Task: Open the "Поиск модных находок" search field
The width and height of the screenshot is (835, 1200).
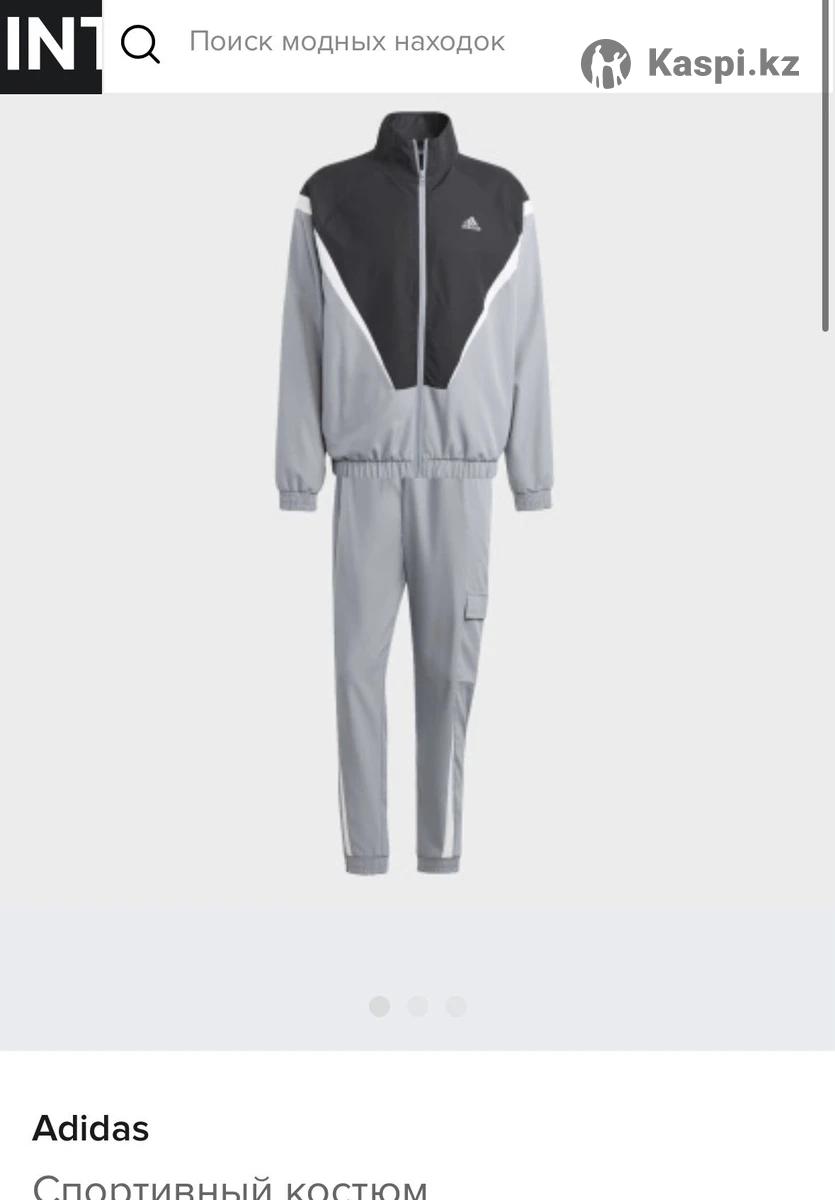Action: 347,42
